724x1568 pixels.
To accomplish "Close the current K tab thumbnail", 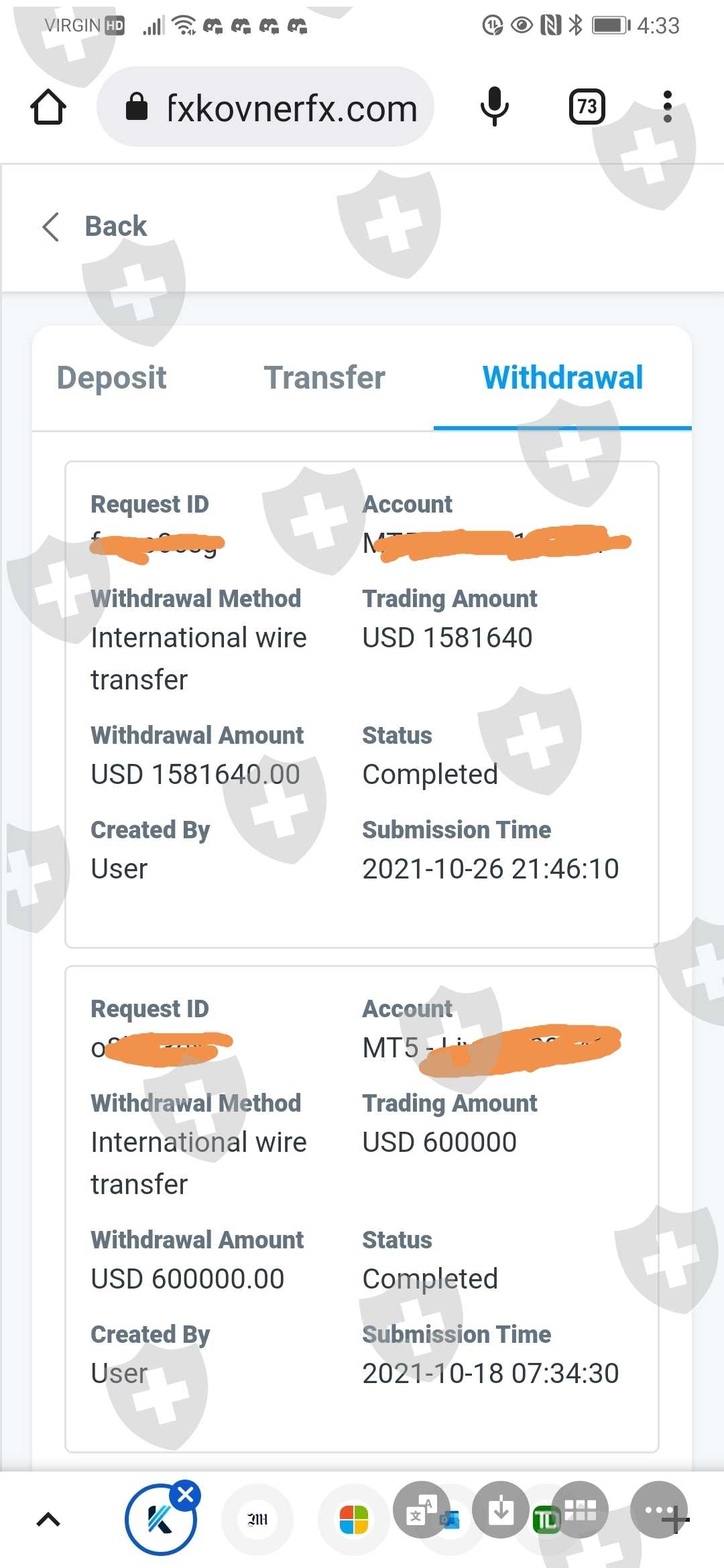I will (186, 1494).
